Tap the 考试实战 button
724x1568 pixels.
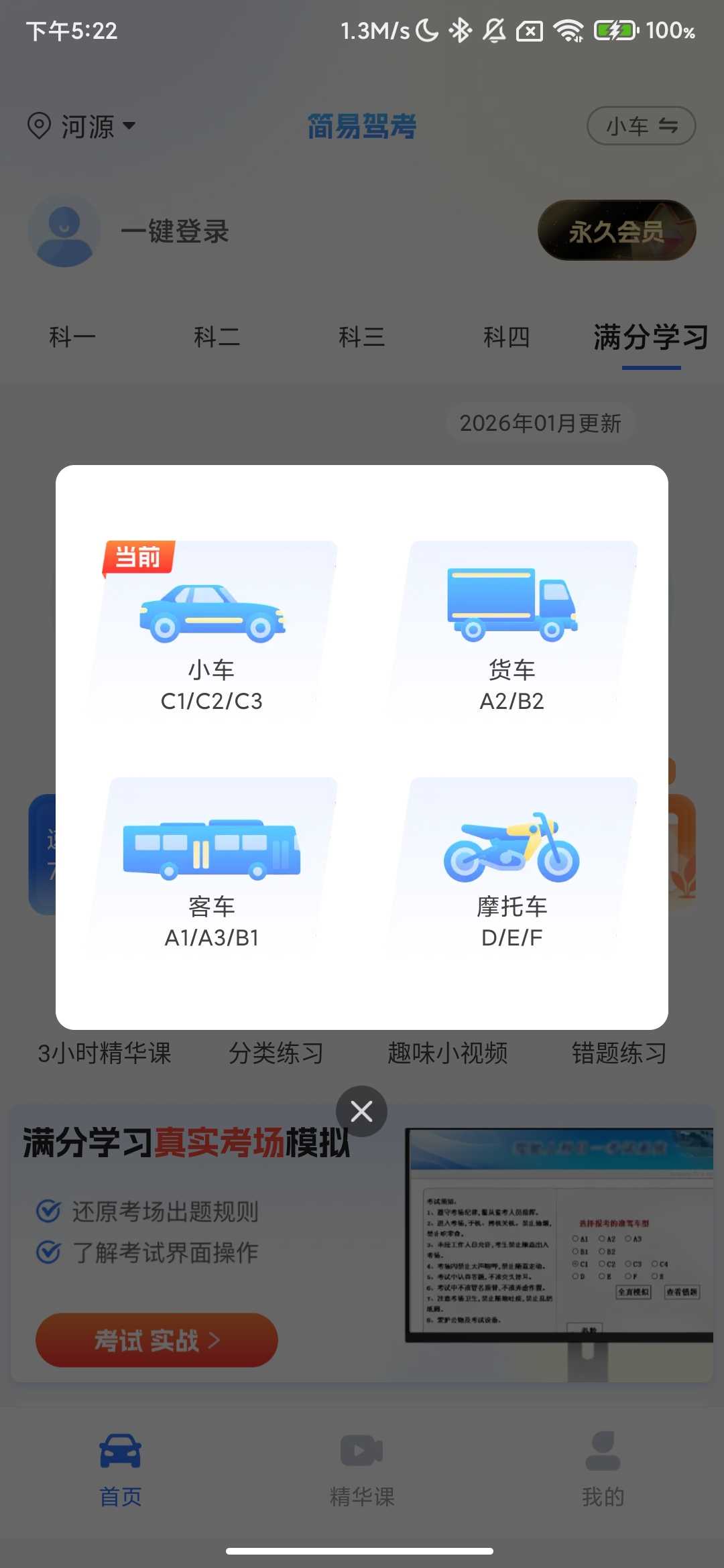[x=156, y=1340]
